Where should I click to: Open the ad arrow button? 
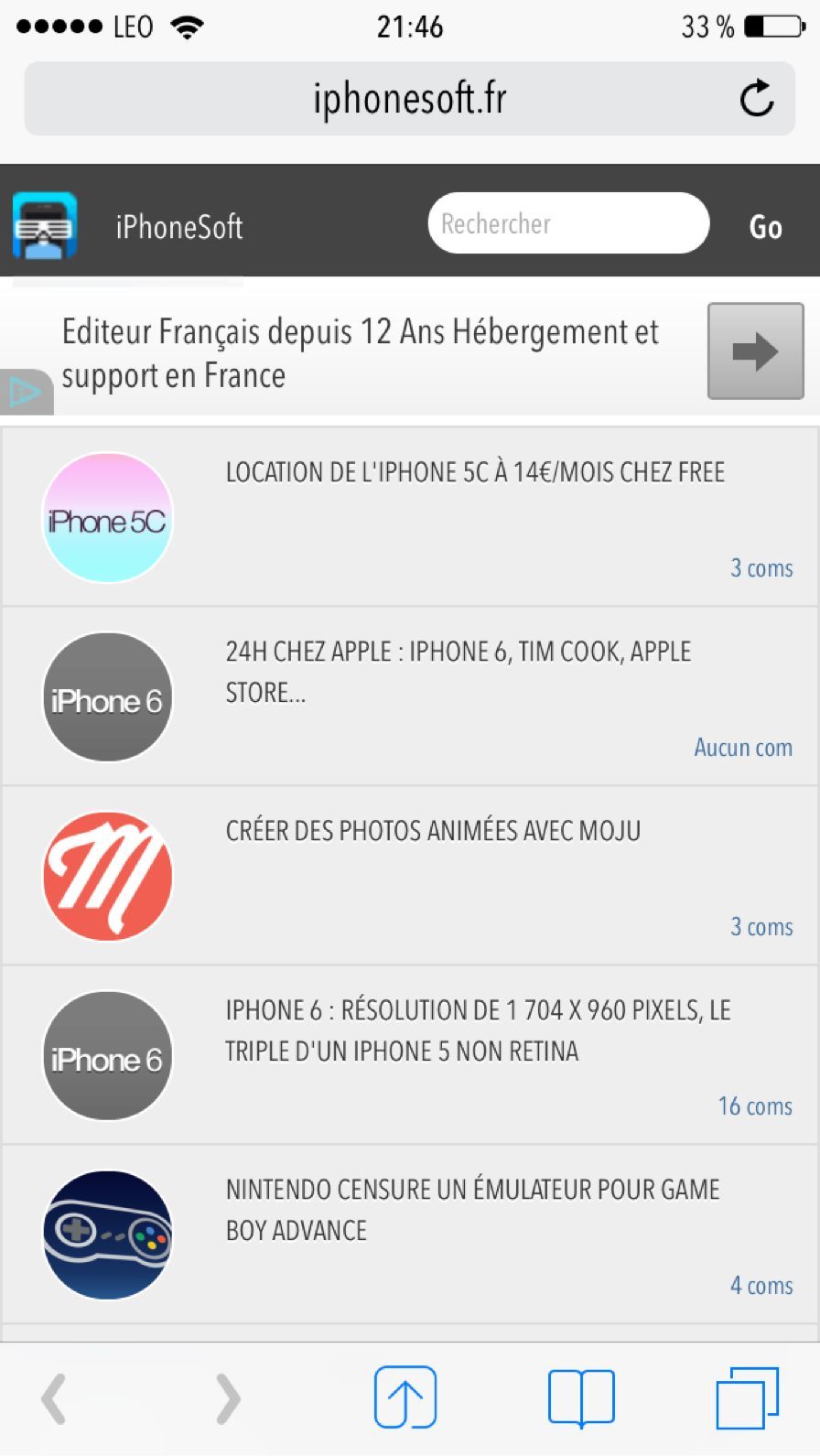tap(755, 351)
